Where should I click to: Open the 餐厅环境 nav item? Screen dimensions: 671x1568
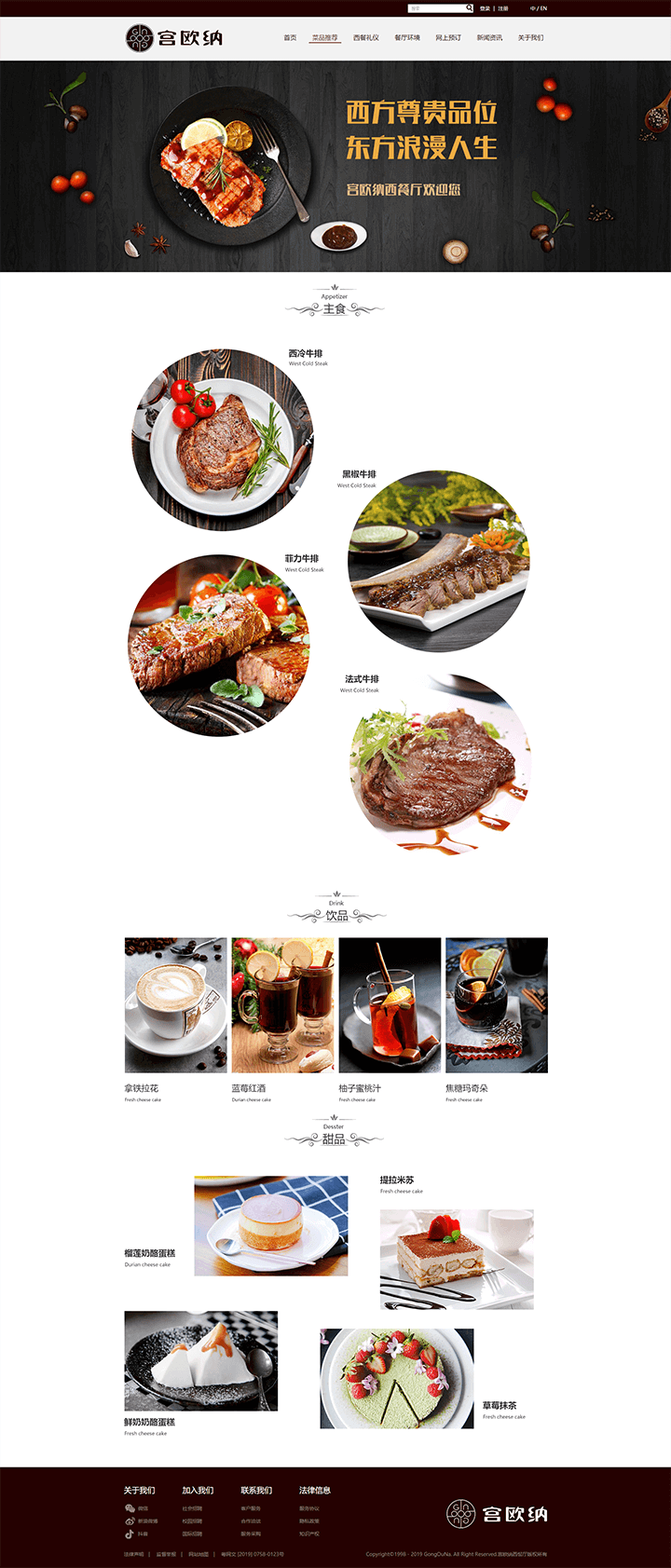pos(407,38)
